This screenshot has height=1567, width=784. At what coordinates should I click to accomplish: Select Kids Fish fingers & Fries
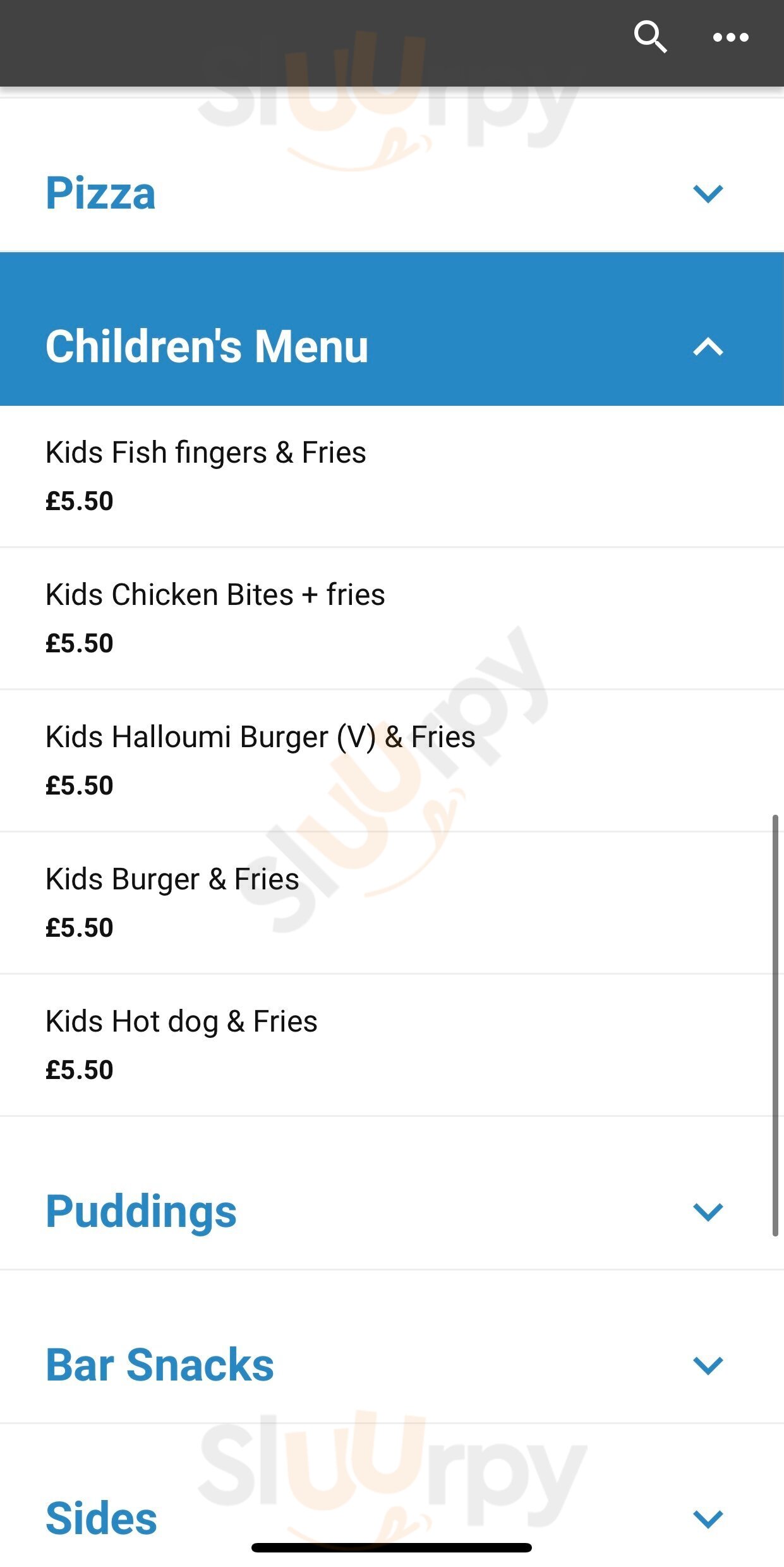206,453
